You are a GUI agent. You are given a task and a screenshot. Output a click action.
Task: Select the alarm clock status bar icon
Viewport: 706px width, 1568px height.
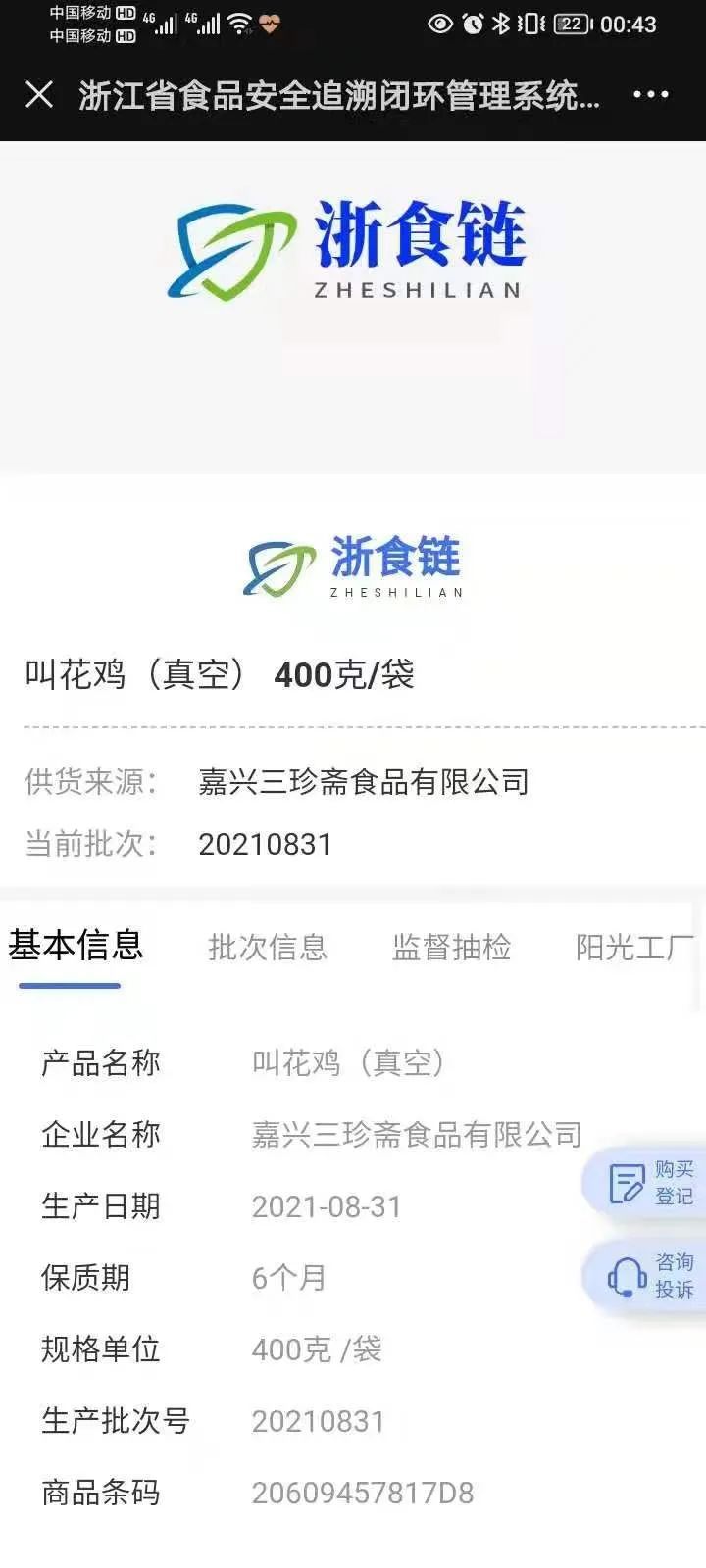pyautogui.click(x=474, y=24)
